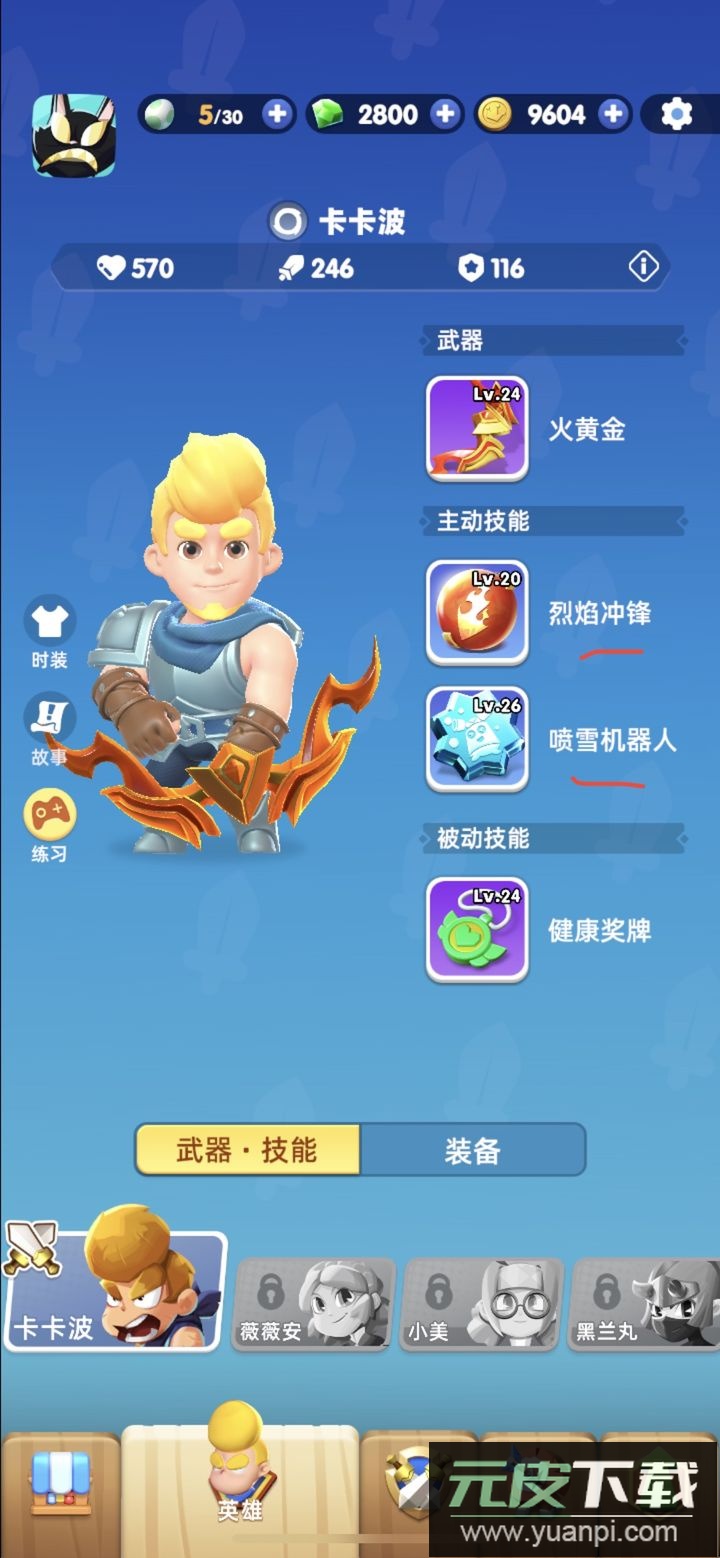The height and width of the screenshot is (1558, 720).
Task: Open the settings gear
Action: point(677,115)
